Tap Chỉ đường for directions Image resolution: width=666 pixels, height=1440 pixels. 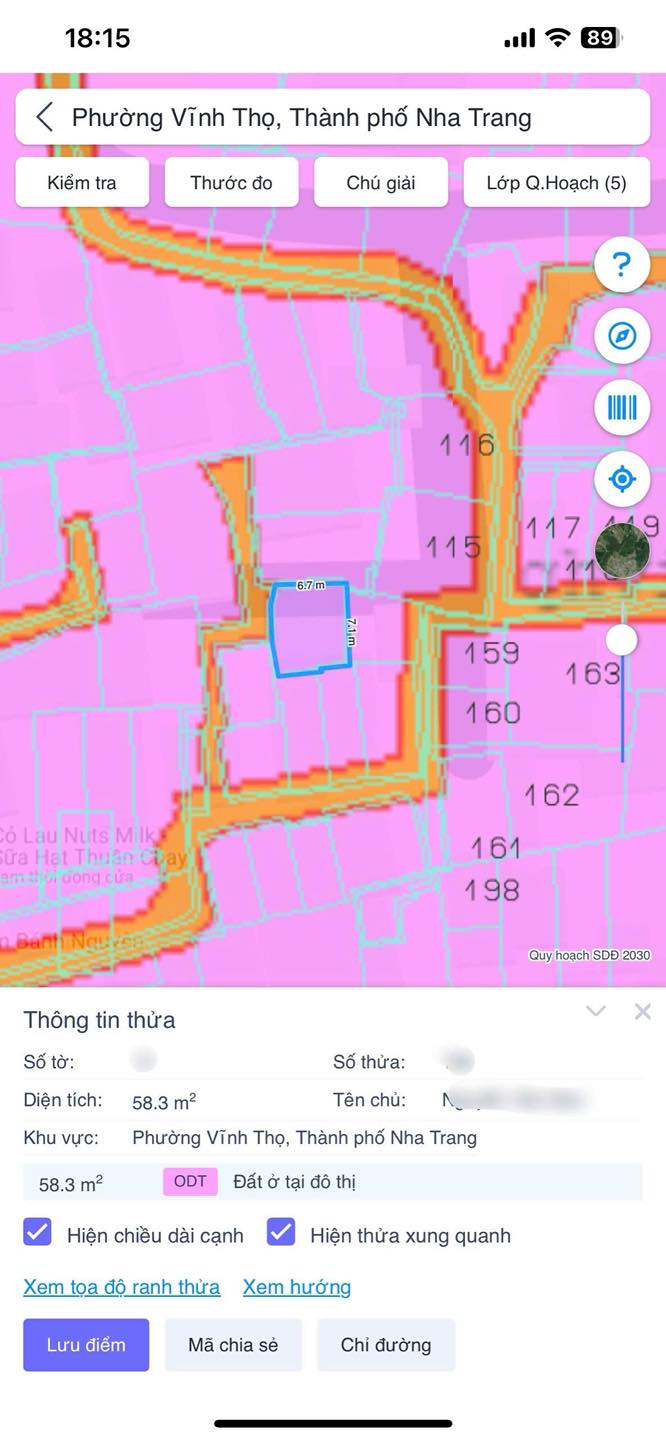tap(386, 1345)
